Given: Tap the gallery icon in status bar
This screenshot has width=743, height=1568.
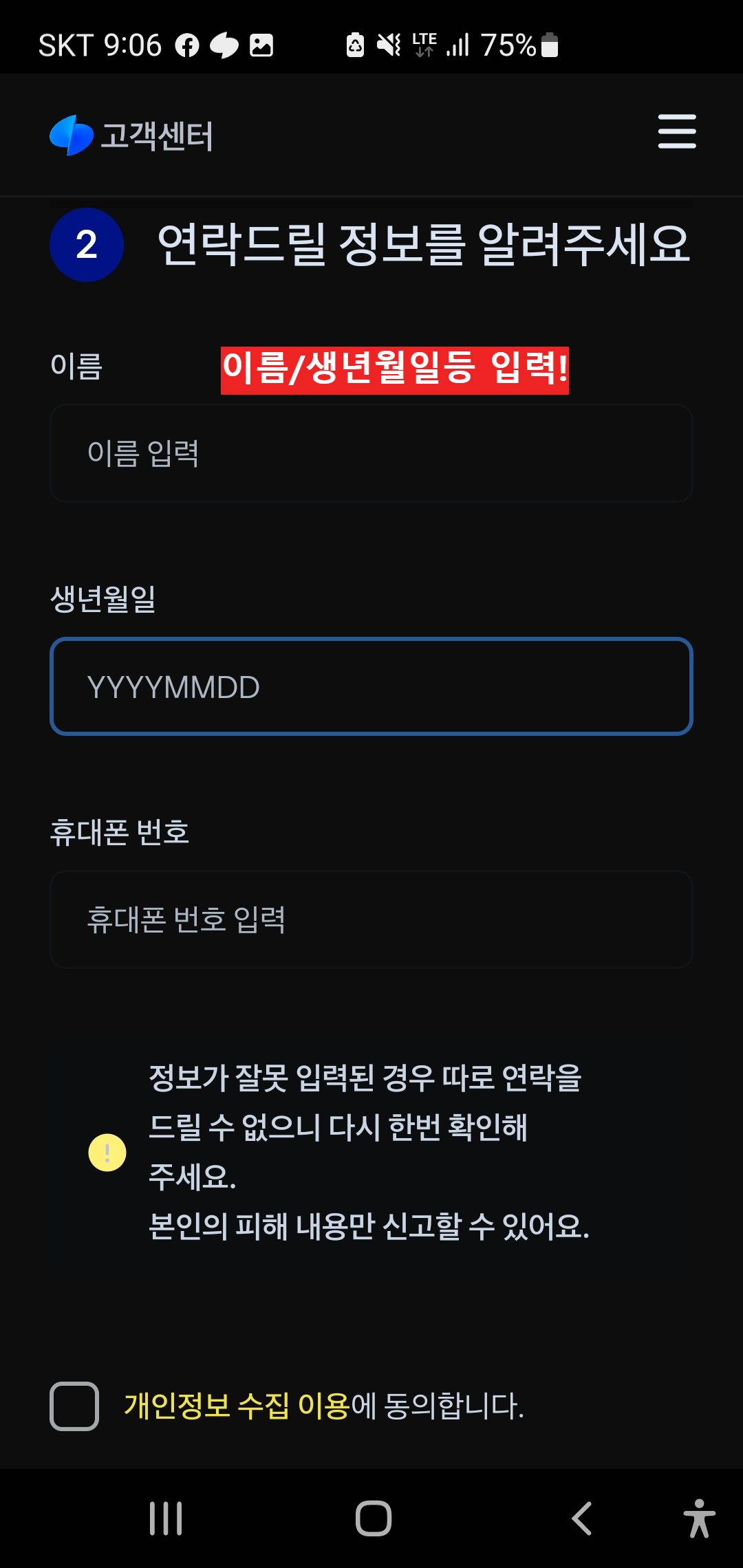Looking at the screenshot, I should pos(261,45).
